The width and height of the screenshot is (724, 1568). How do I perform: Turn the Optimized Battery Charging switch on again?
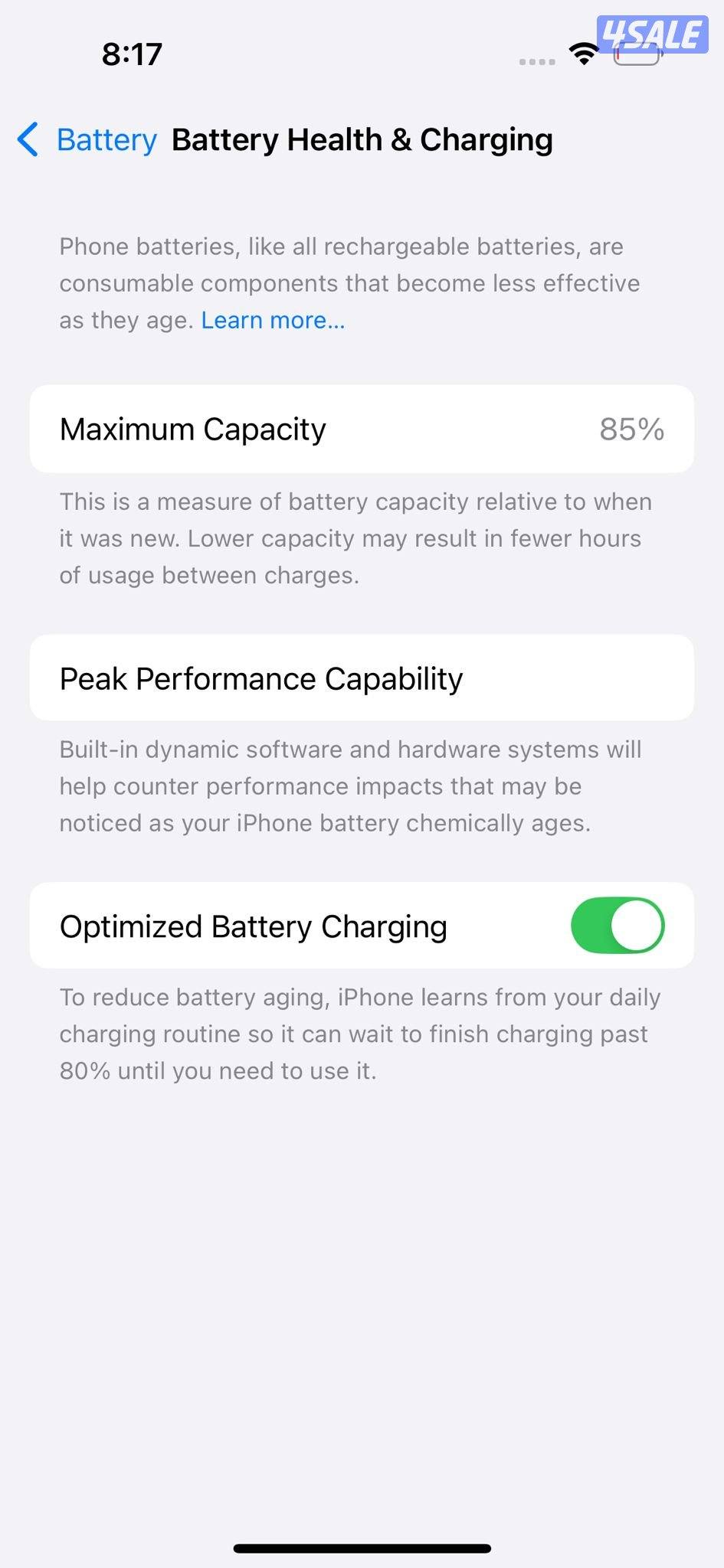[x=618, y=925]
